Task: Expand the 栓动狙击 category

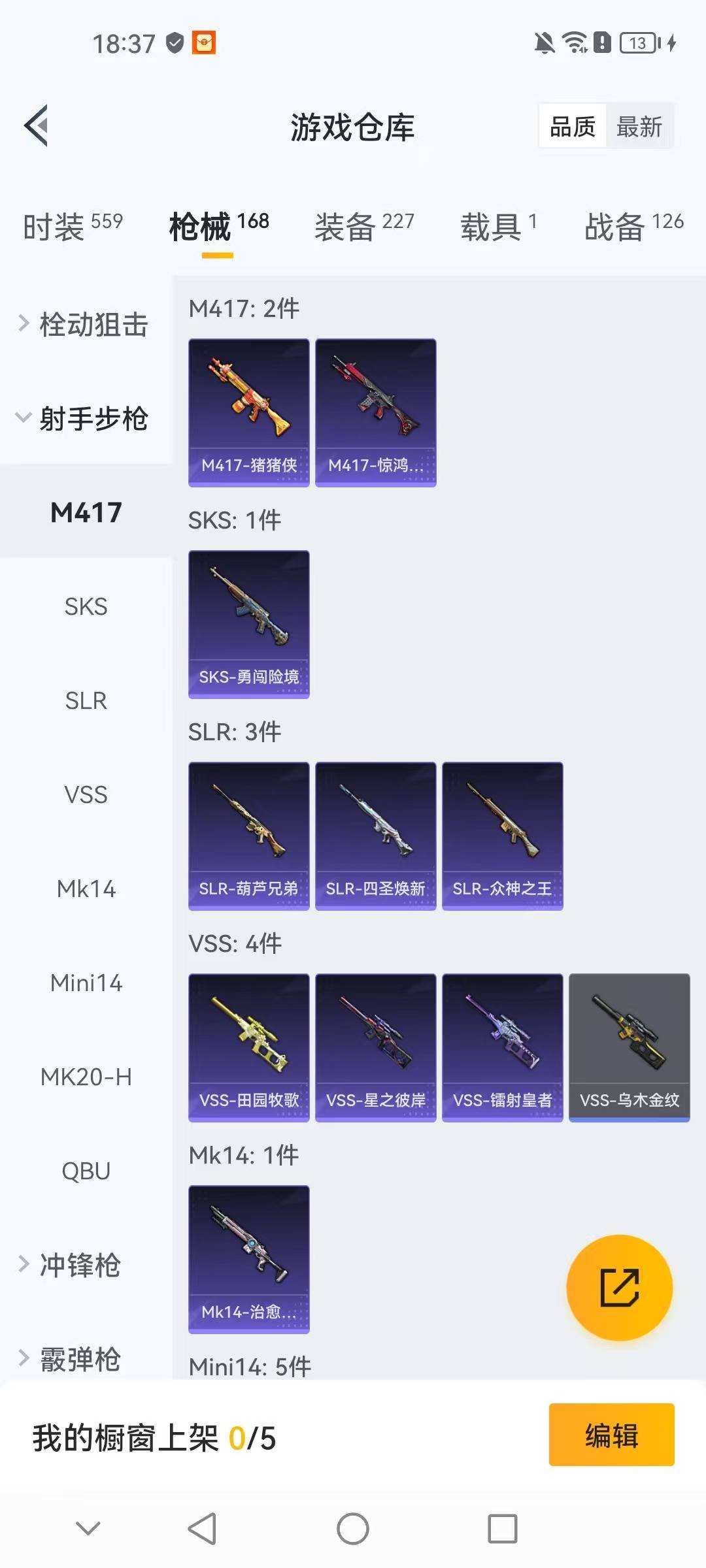Action: [x=85, y=324]
